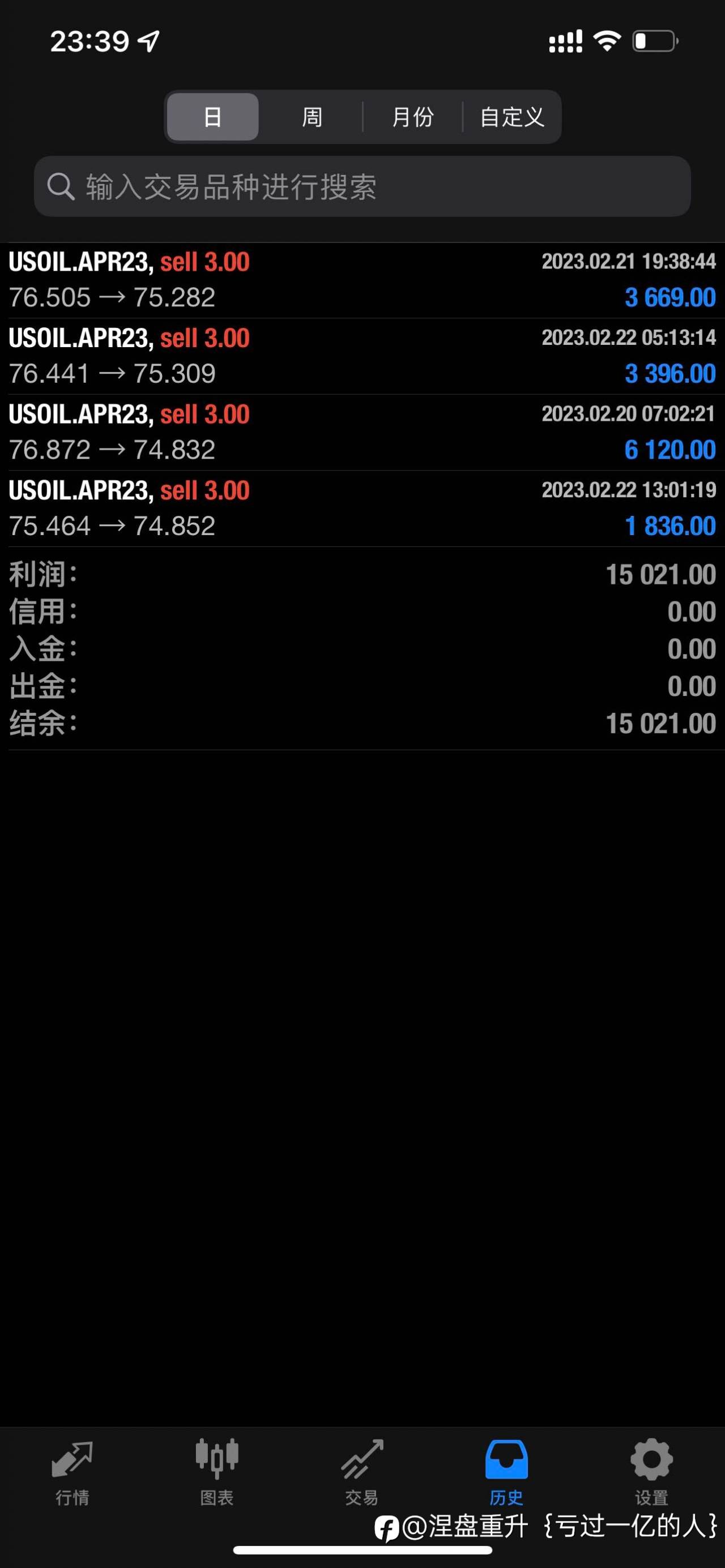Switch to the 月份 (month) period

pos(413,117)
